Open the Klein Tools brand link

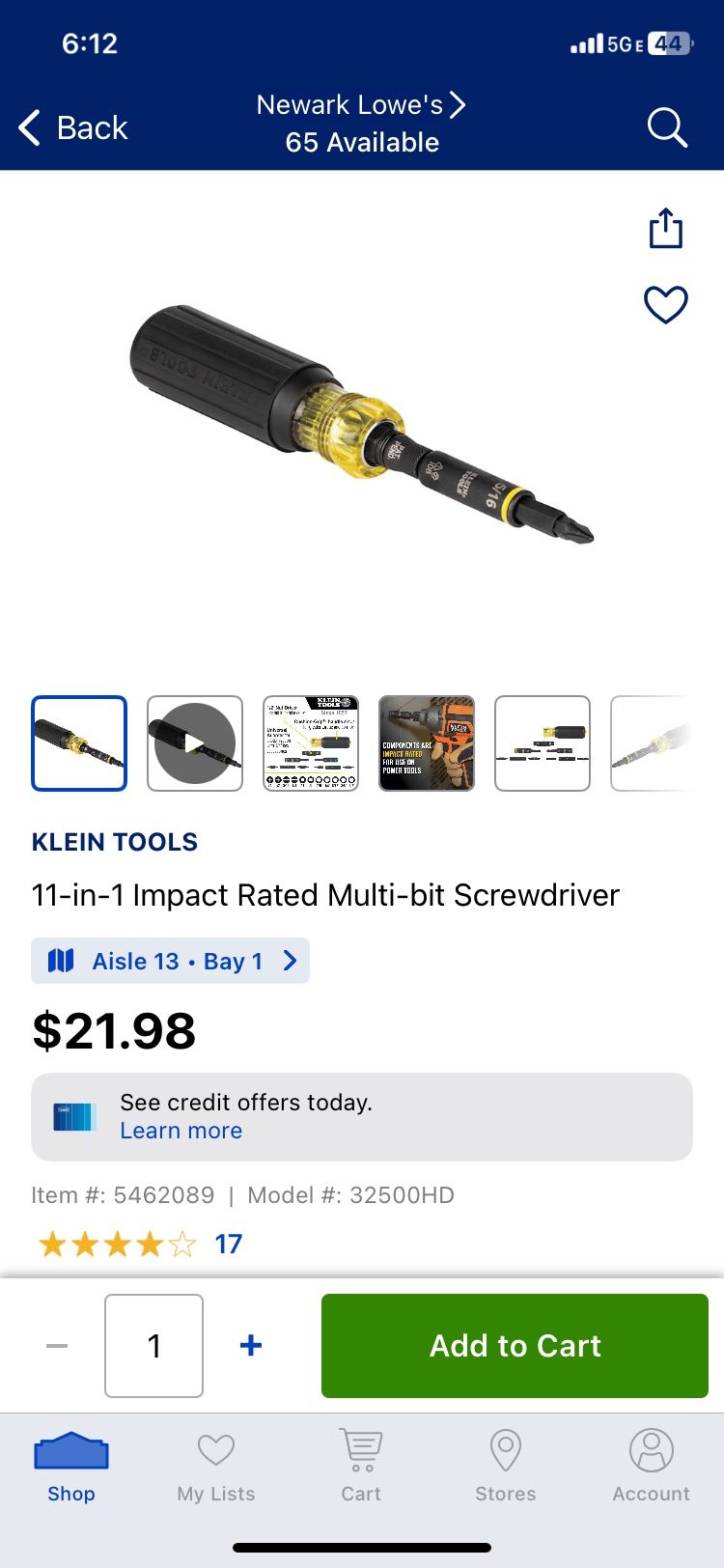pos(114,842)
